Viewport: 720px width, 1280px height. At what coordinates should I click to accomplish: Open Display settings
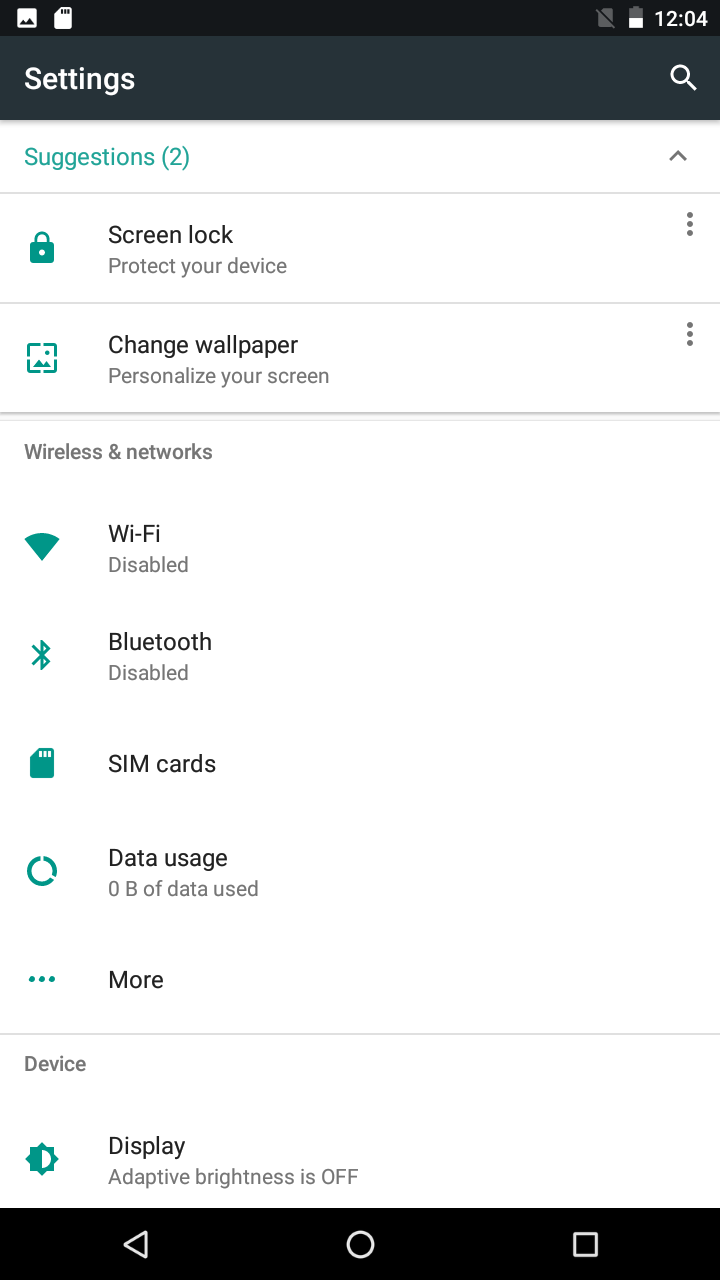coord(360,1160)
